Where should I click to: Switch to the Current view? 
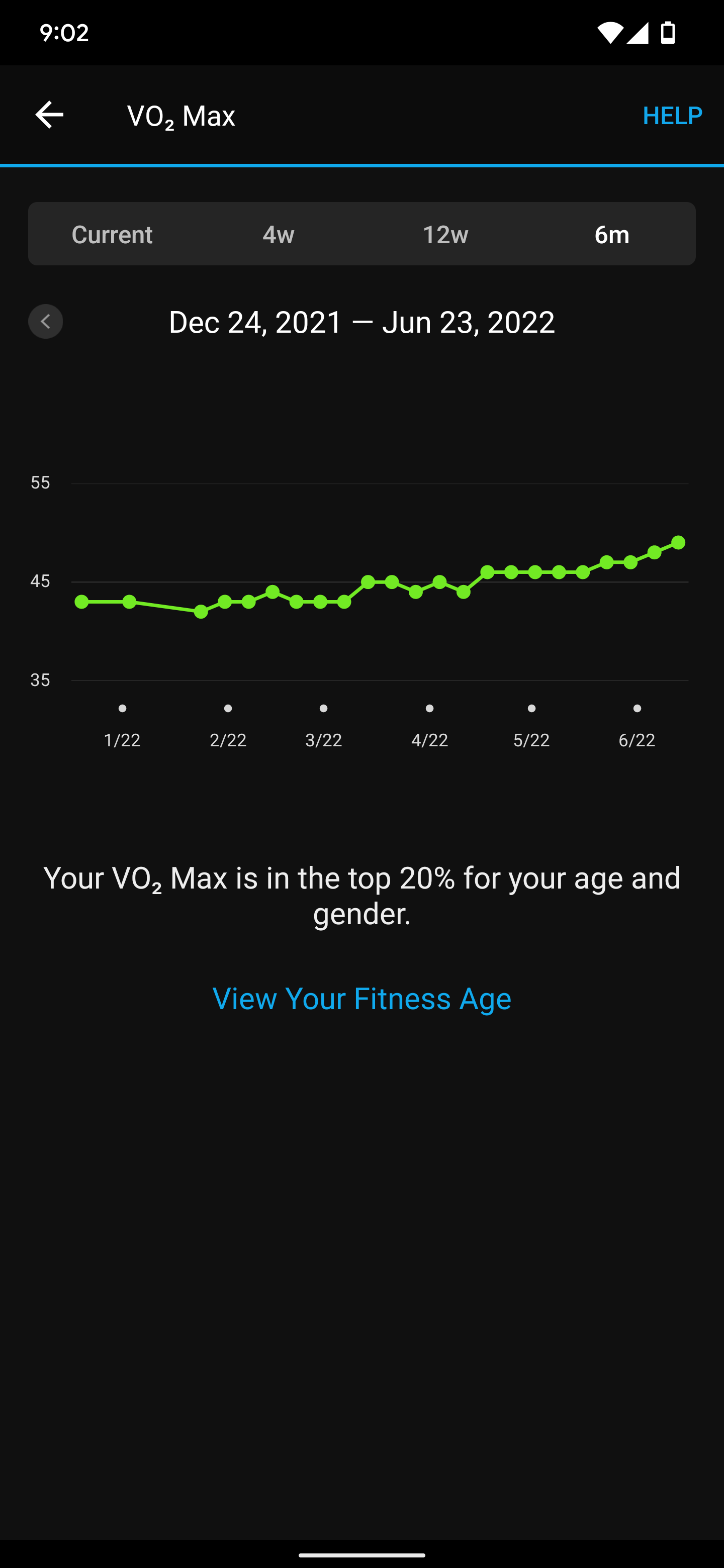coord(112,234)
